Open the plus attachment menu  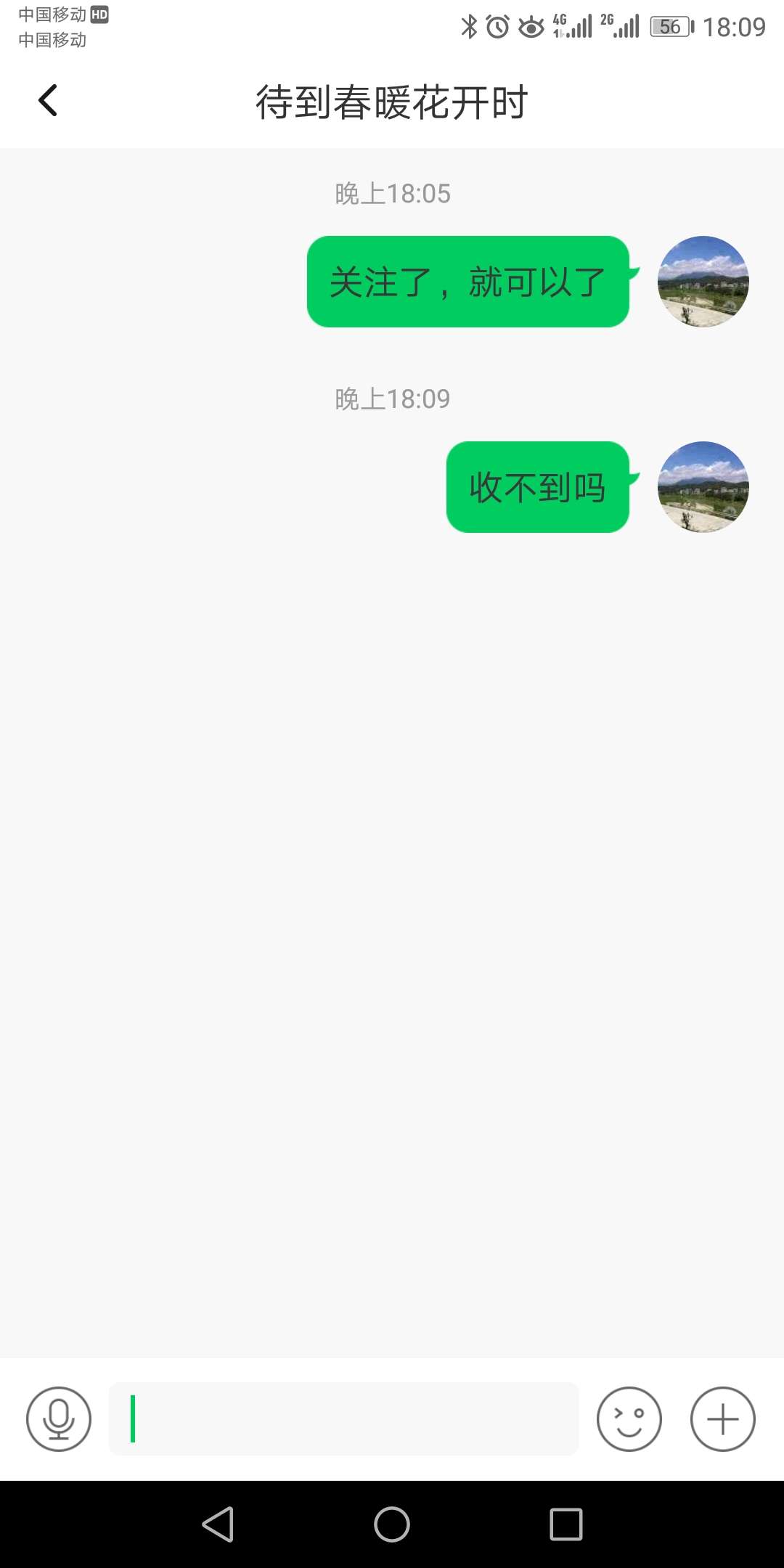pyautogui.click(x=722, y=1418)
